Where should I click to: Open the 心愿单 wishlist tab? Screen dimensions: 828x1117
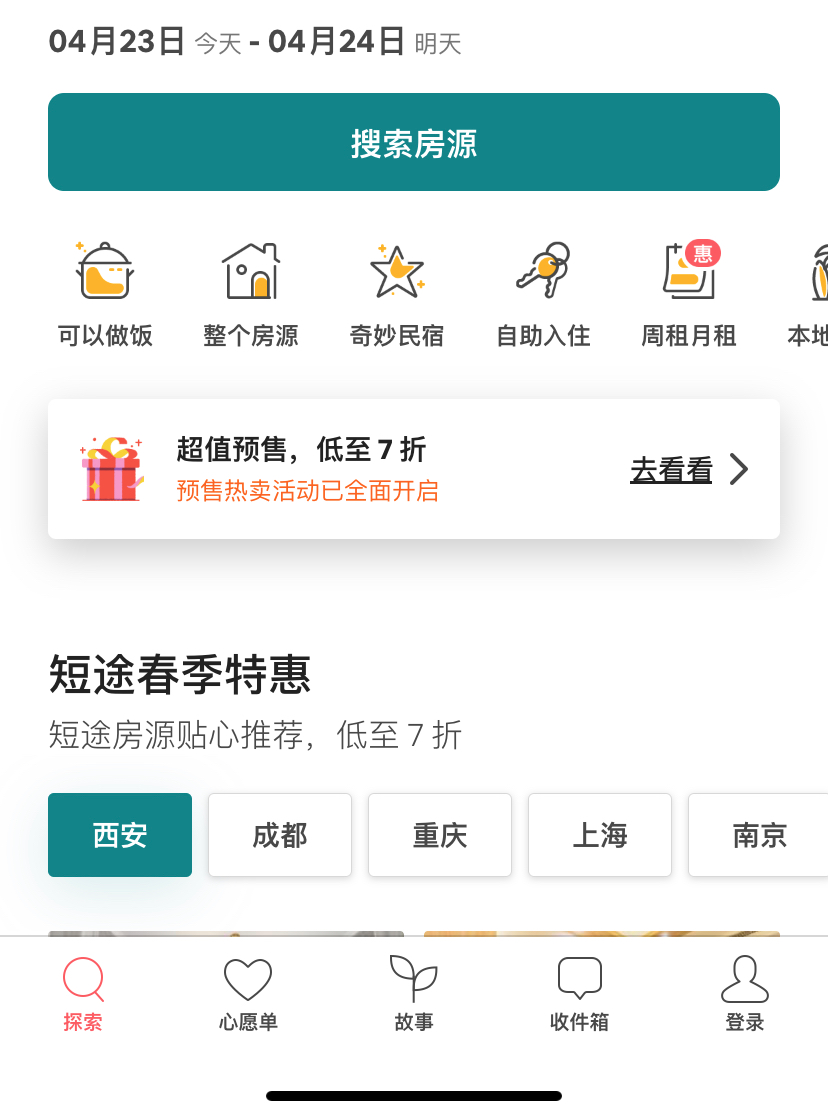248,993
